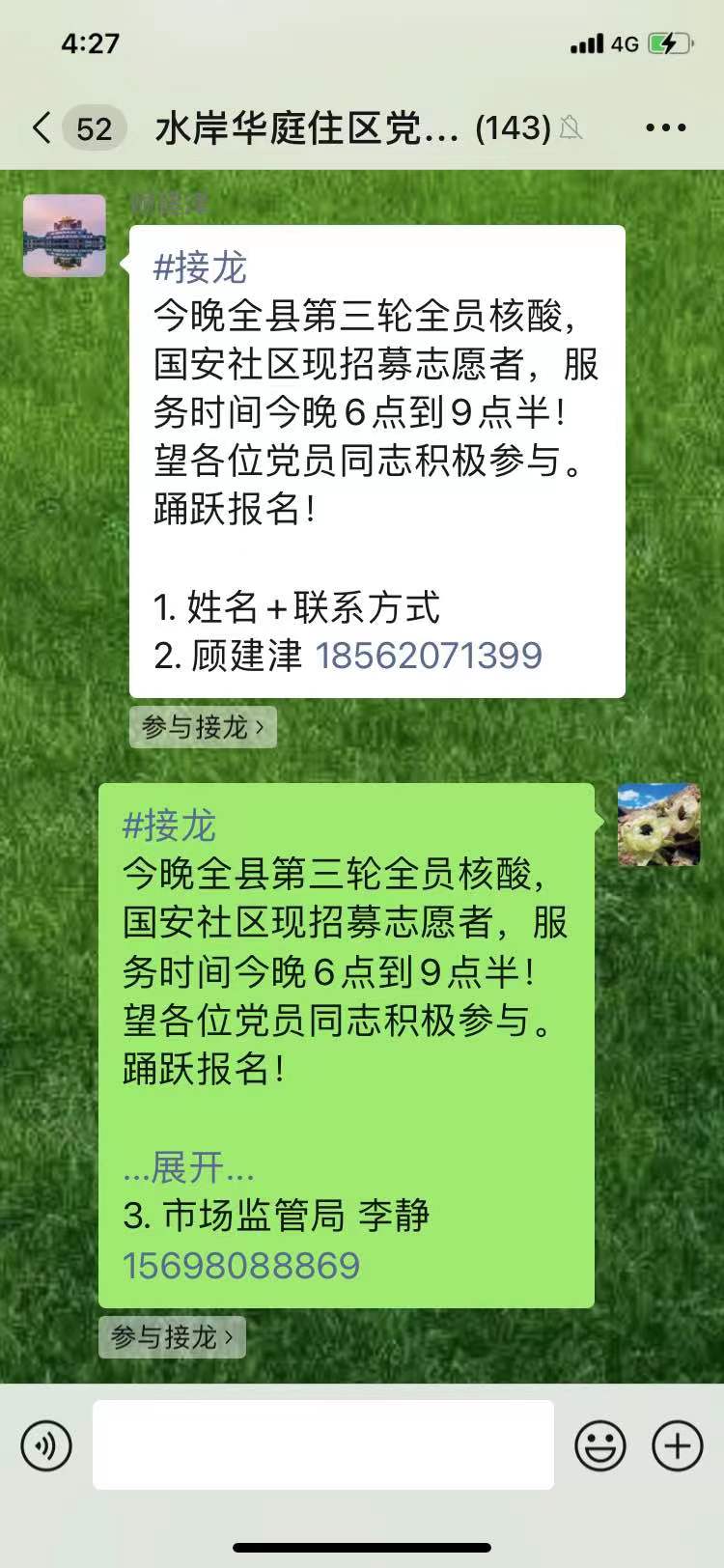Open the sender's avatar beside the white message

point(65,236)
